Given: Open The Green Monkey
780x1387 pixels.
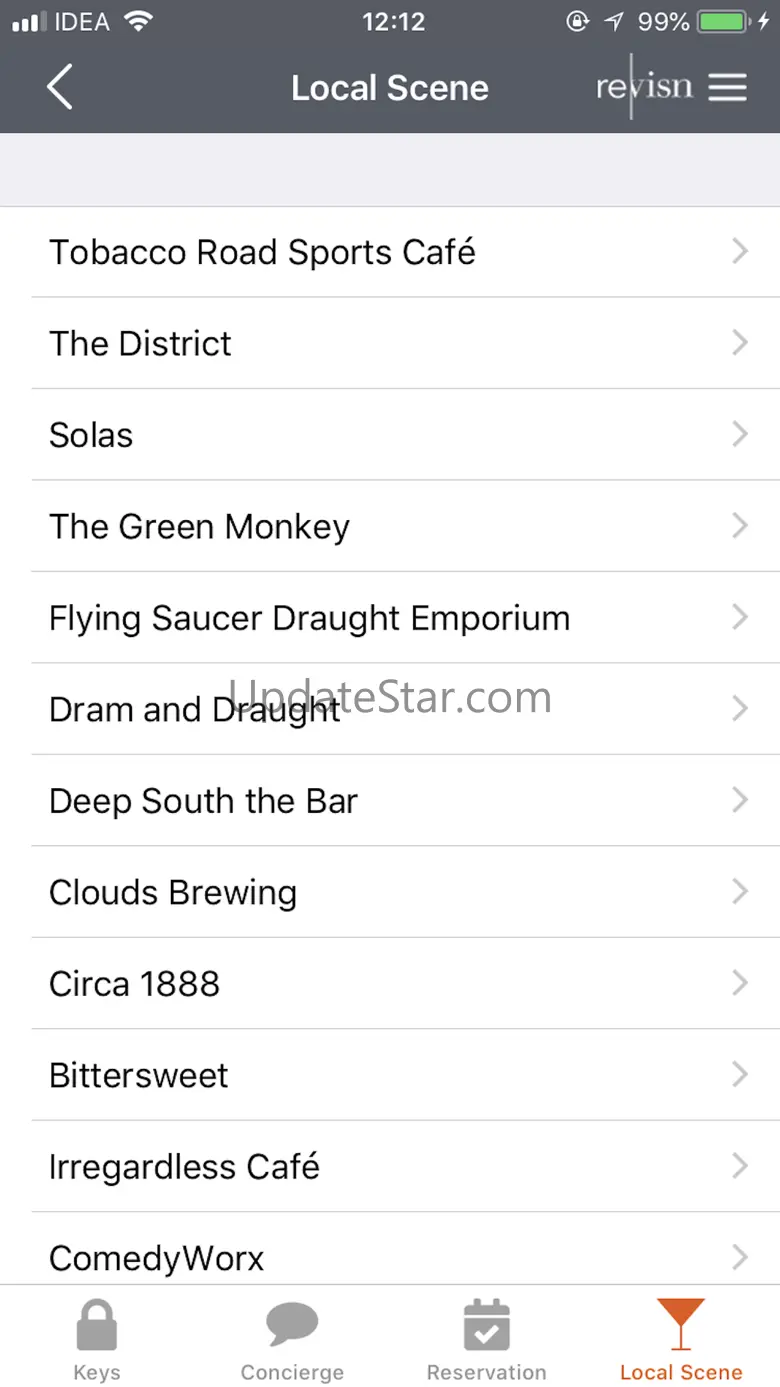Looking at the screenshot, I should (390, 526).
